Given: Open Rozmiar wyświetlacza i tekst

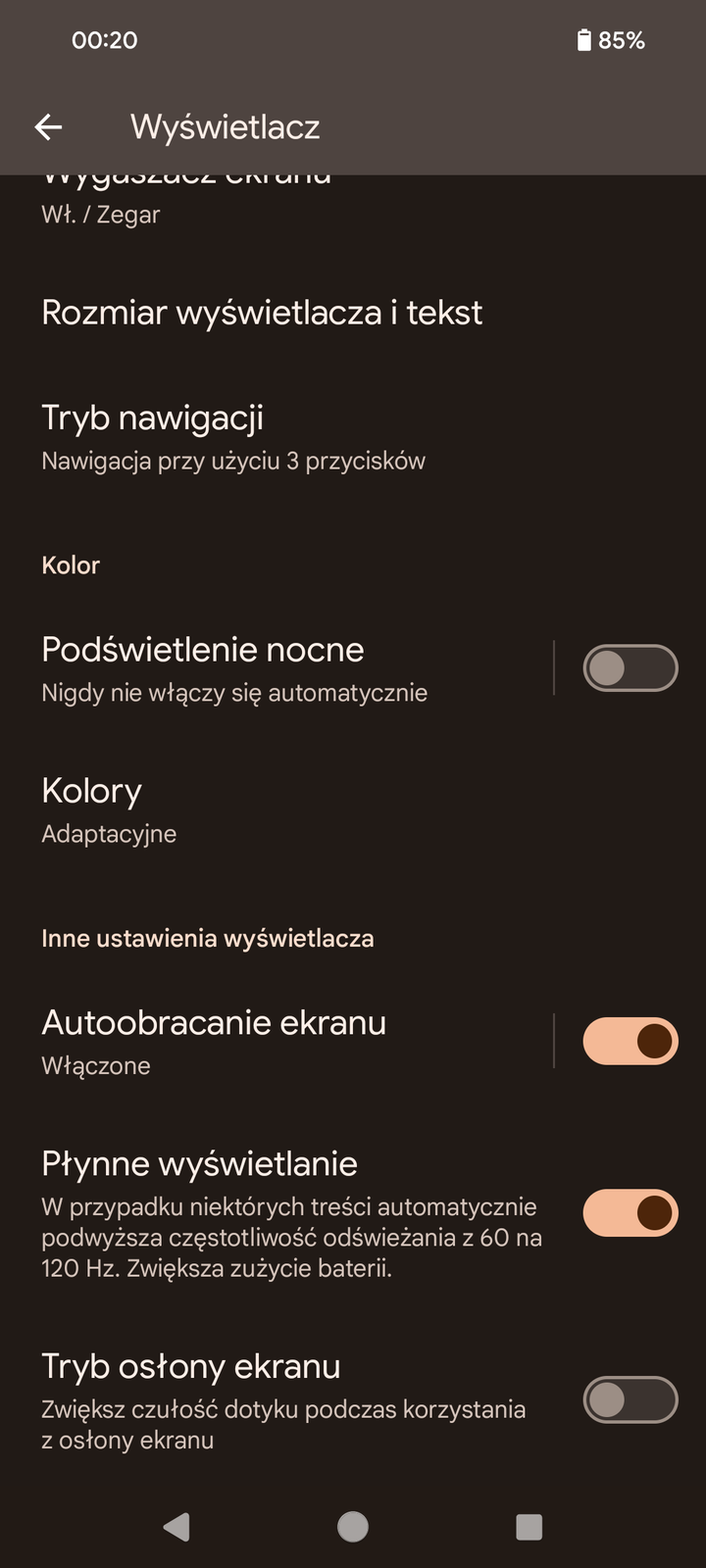Looking at the screenshot, I should pyautogui.click(x=262, y=313).
